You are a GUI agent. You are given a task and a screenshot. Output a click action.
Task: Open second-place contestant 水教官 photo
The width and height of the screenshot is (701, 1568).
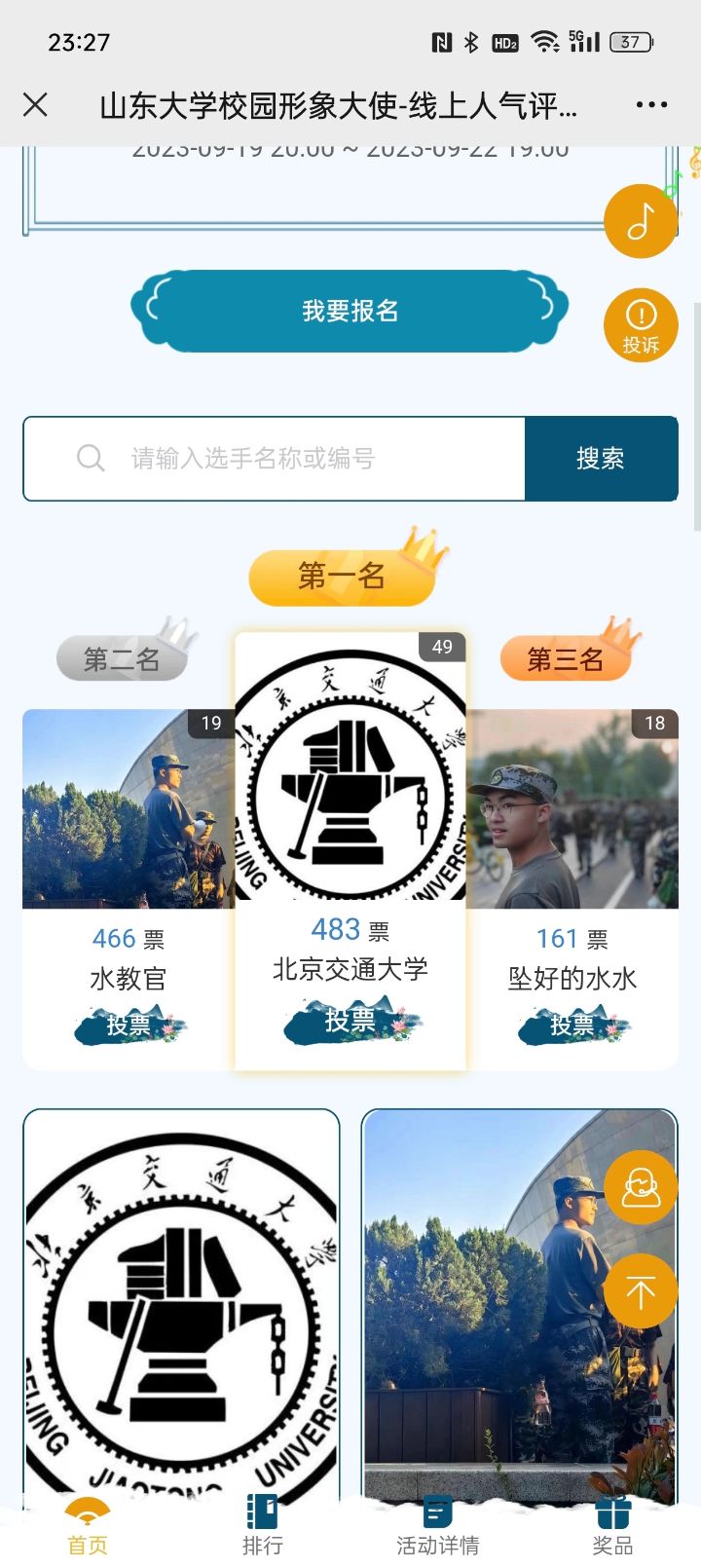[127, 808]
